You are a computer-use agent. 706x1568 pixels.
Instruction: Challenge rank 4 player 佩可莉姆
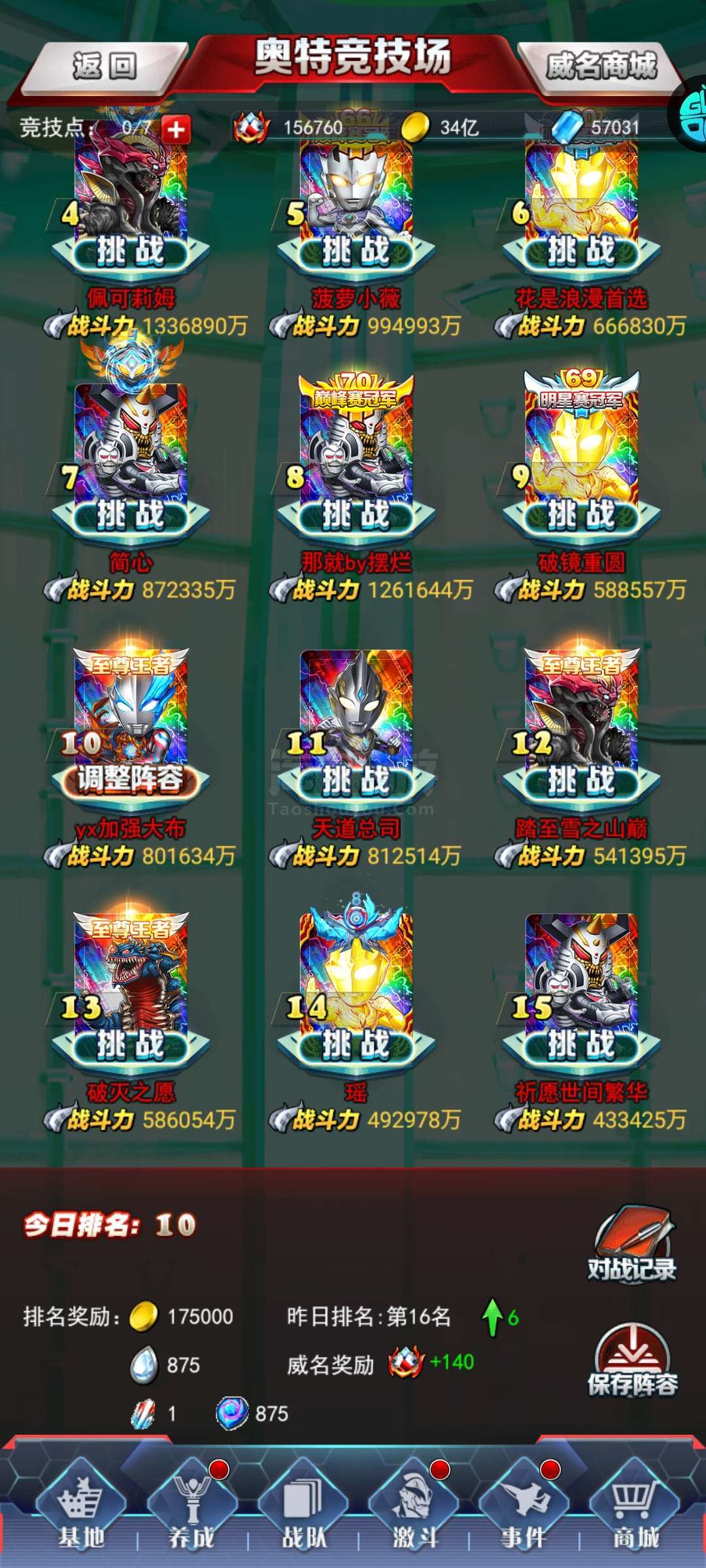tap(131, 252)
